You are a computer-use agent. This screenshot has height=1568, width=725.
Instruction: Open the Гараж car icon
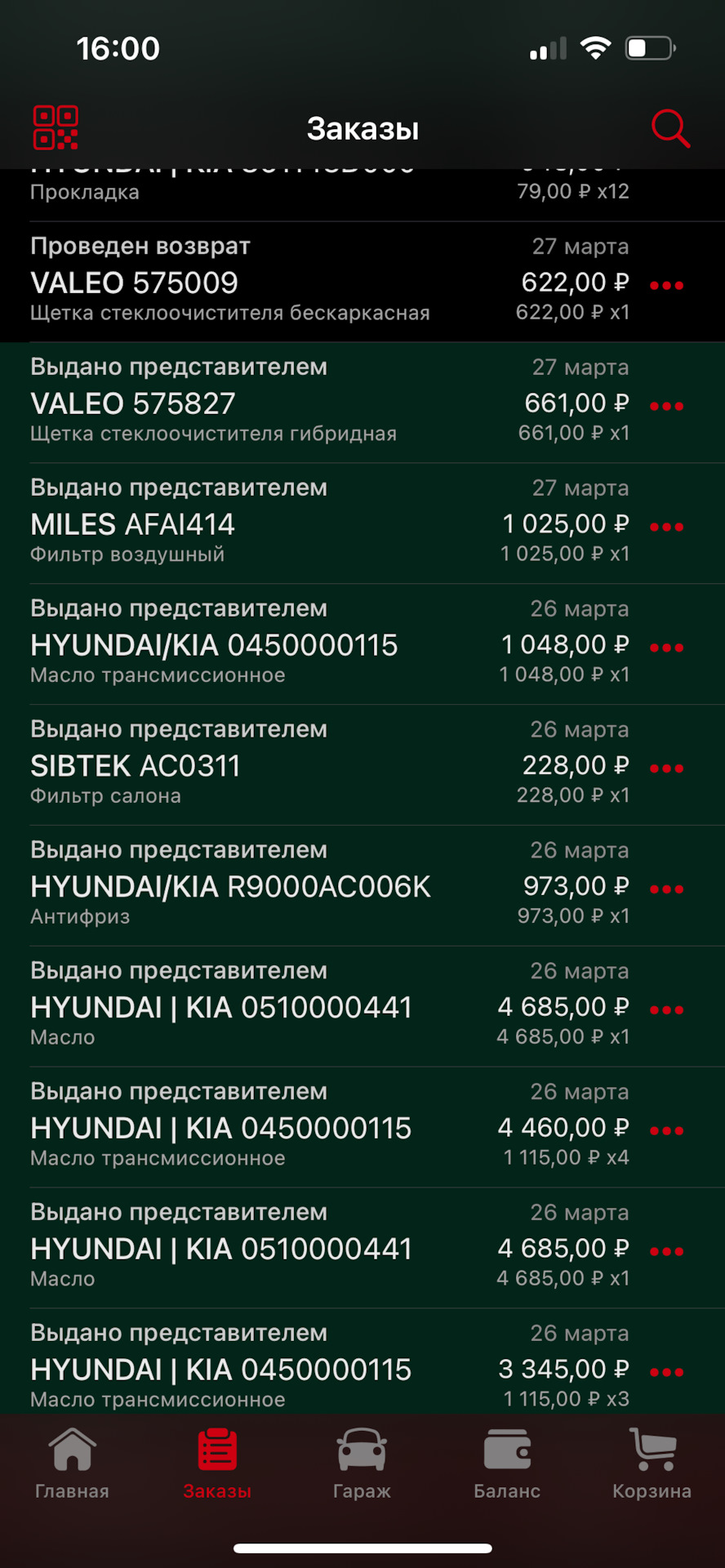362,1462
